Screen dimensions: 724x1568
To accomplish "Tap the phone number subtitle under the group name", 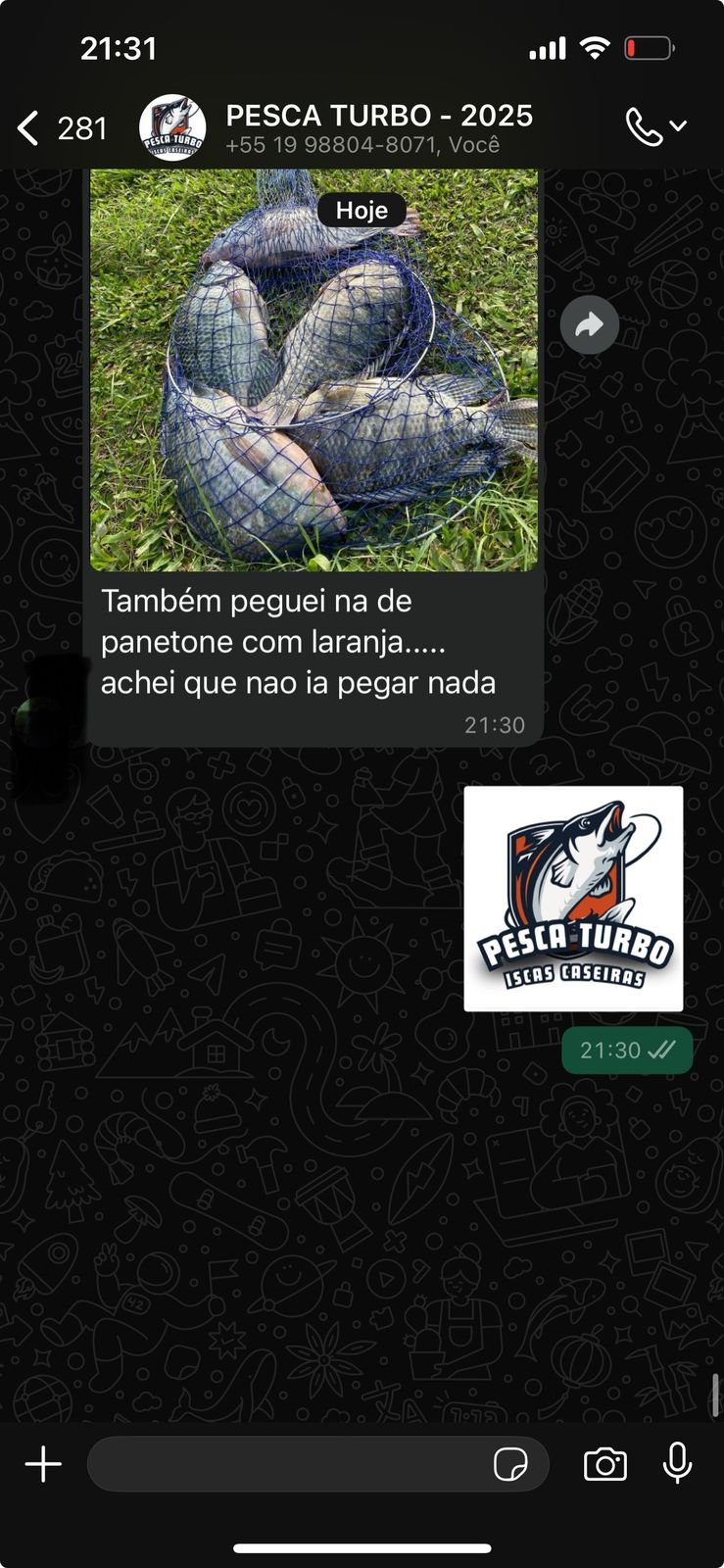I will click(x=361, y=145).
